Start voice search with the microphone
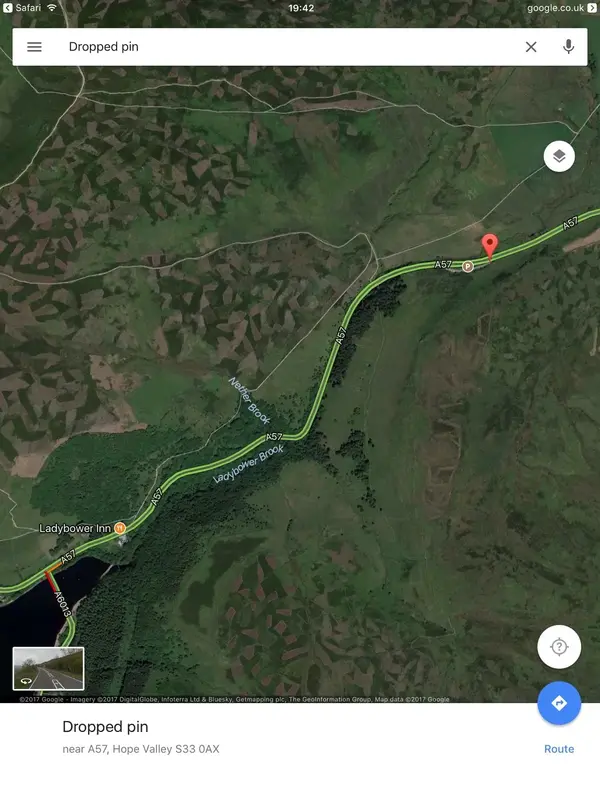600x800 pixels. [x=568, y=47]
